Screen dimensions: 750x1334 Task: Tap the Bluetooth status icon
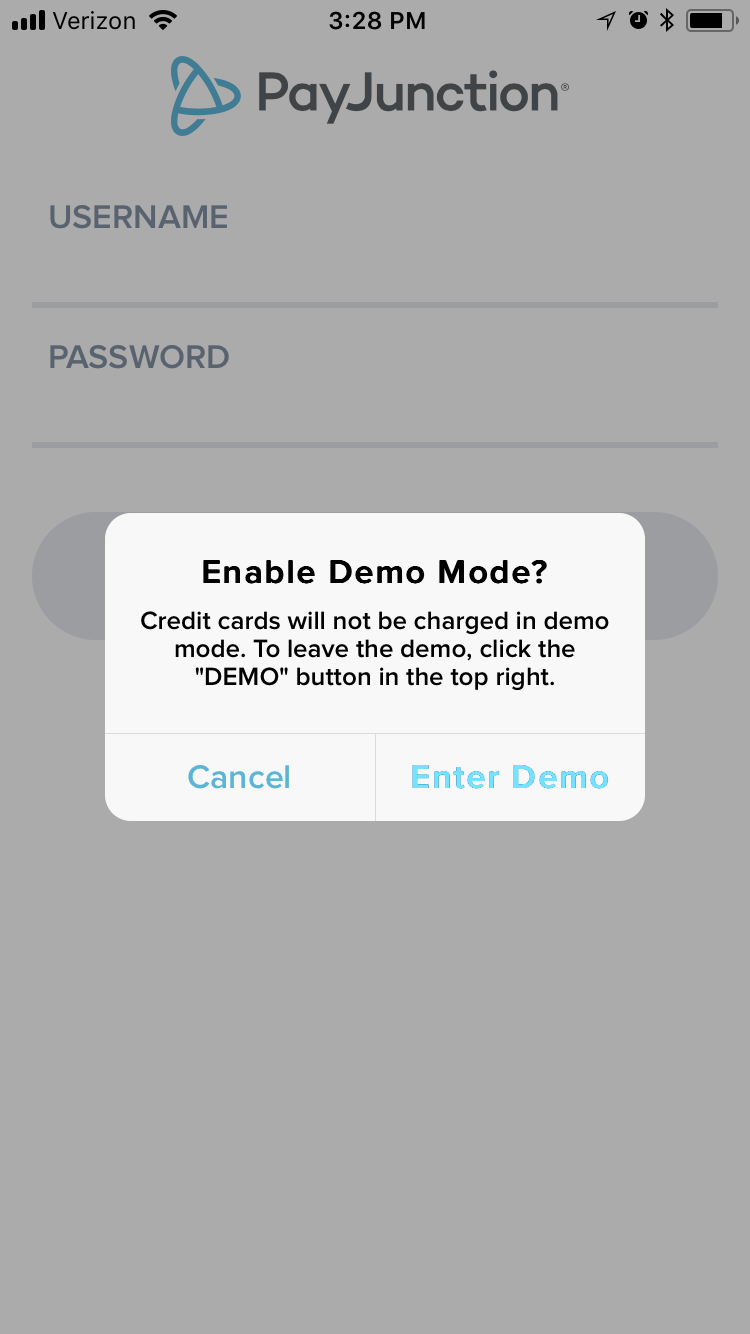667,18
